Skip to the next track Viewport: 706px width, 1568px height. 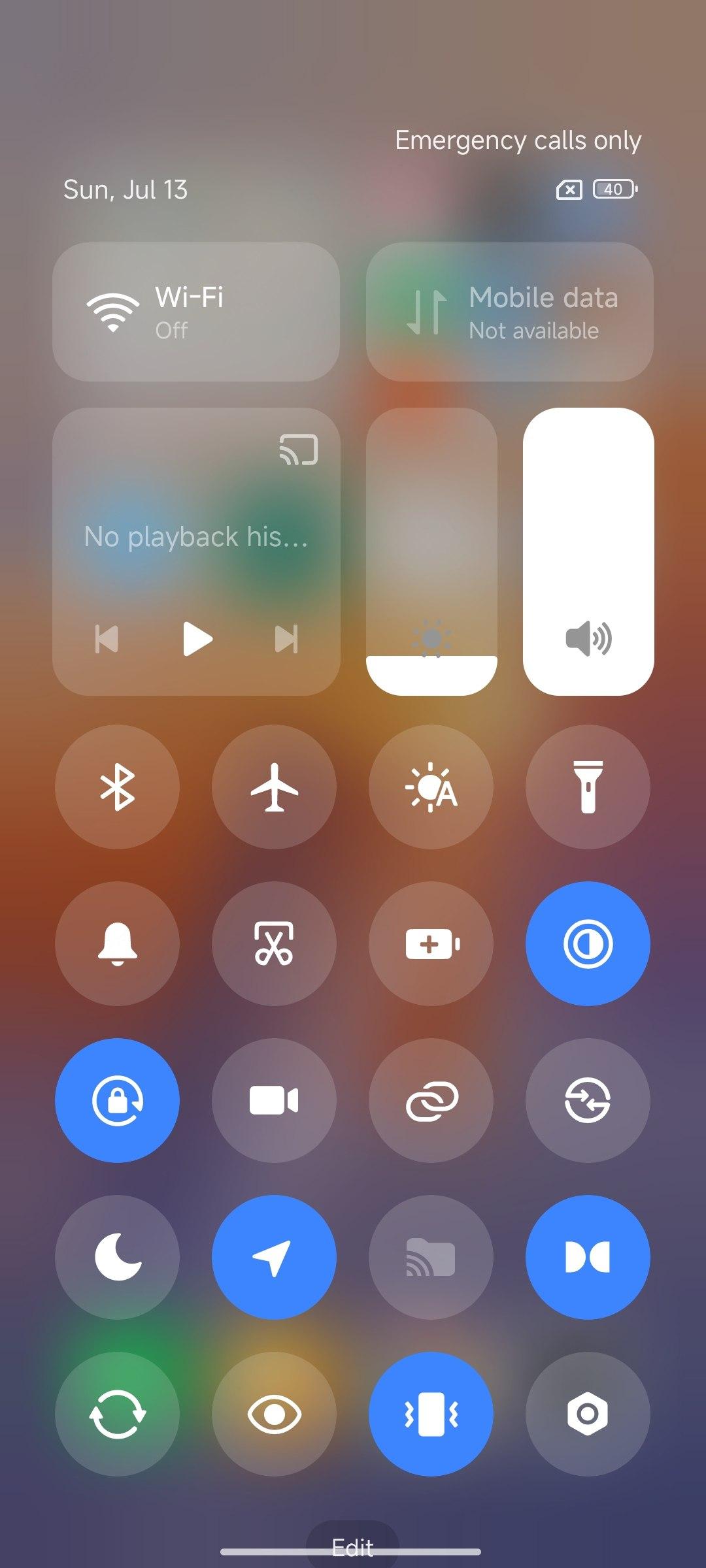[x=286, y=639]
